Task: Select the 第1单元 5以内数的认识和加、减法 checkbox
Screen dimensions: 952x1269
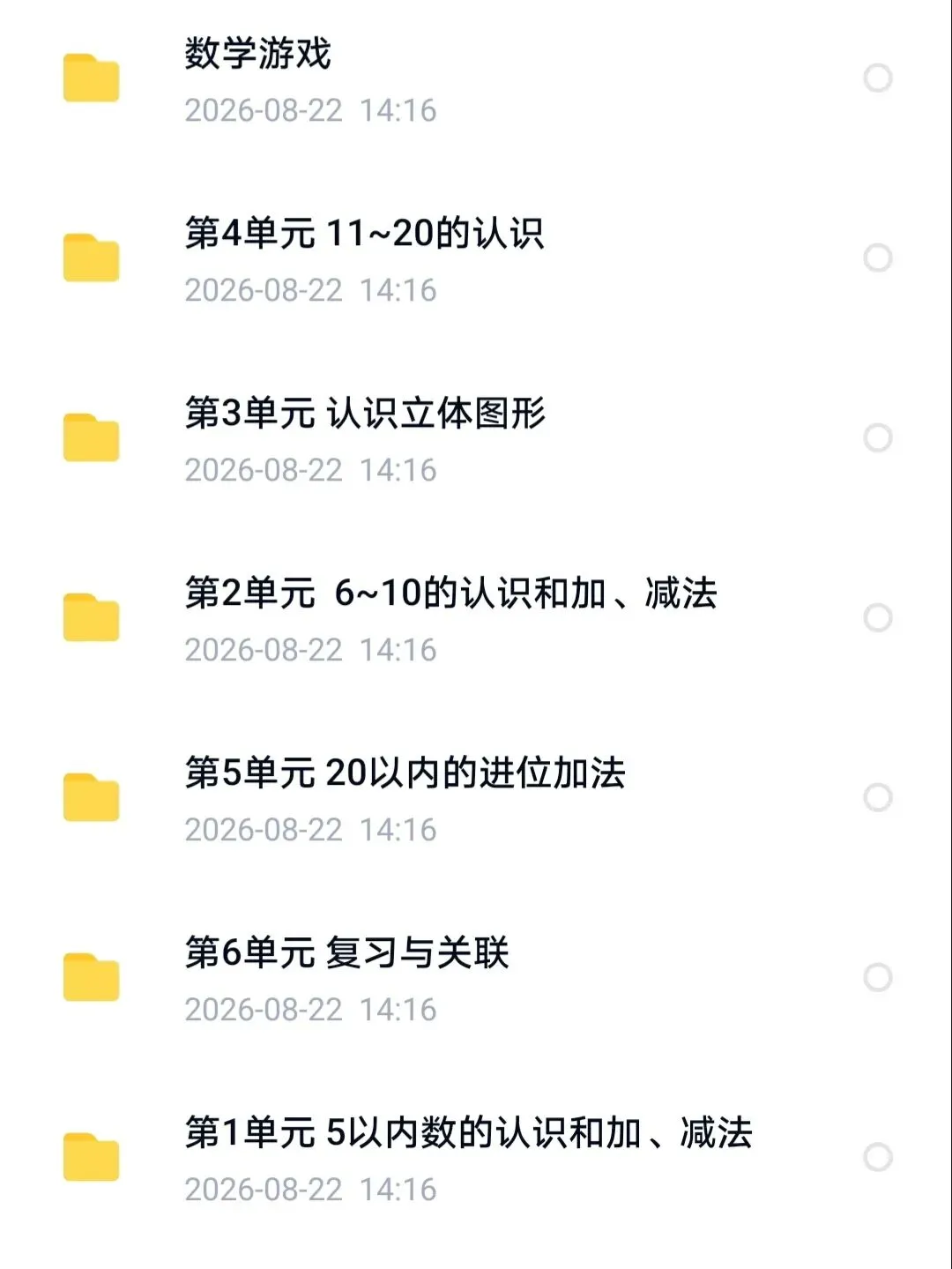Action: pyautogui.click(x=877, y=1157)
